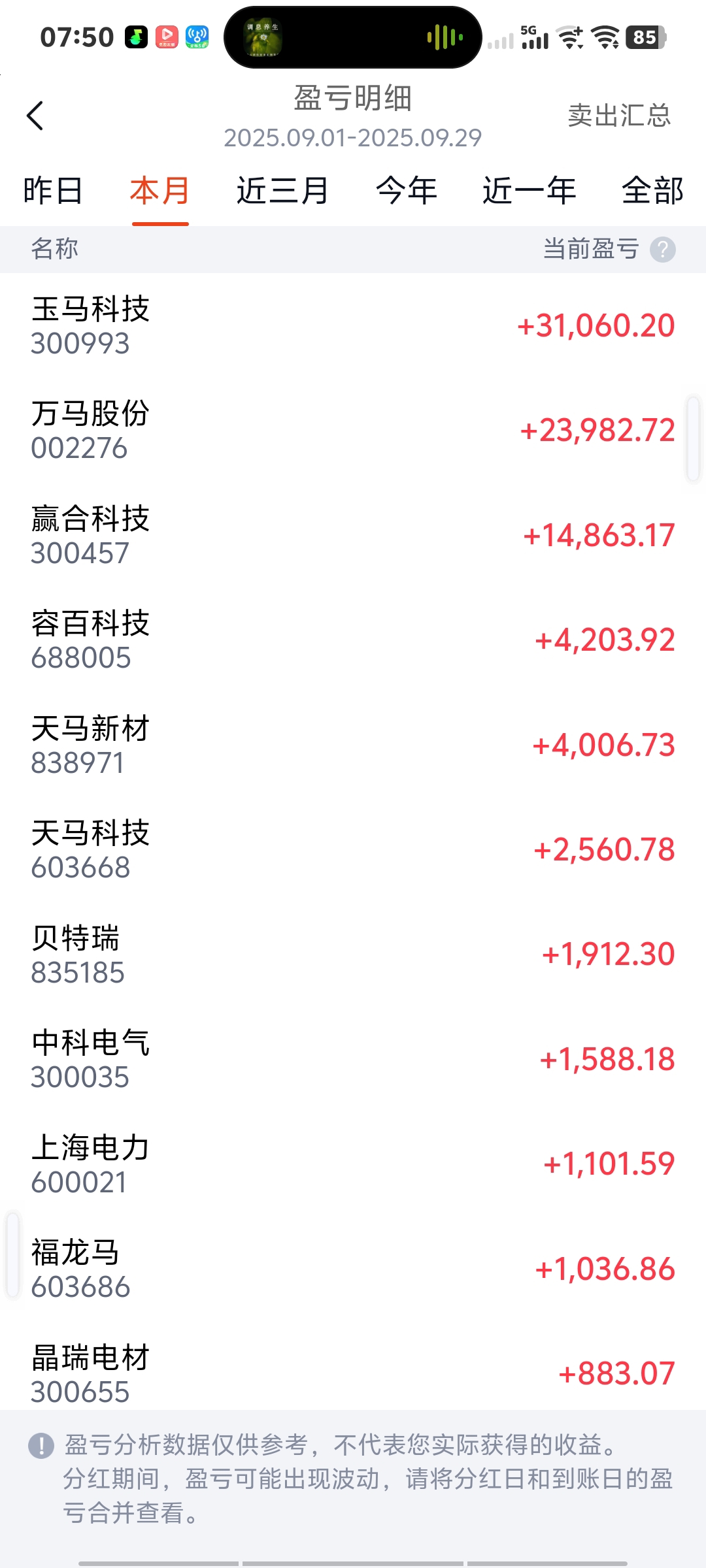Go back using the top-left arrow
The width and height of the screenshot is (706, 1568).
[x=35, y=116]
